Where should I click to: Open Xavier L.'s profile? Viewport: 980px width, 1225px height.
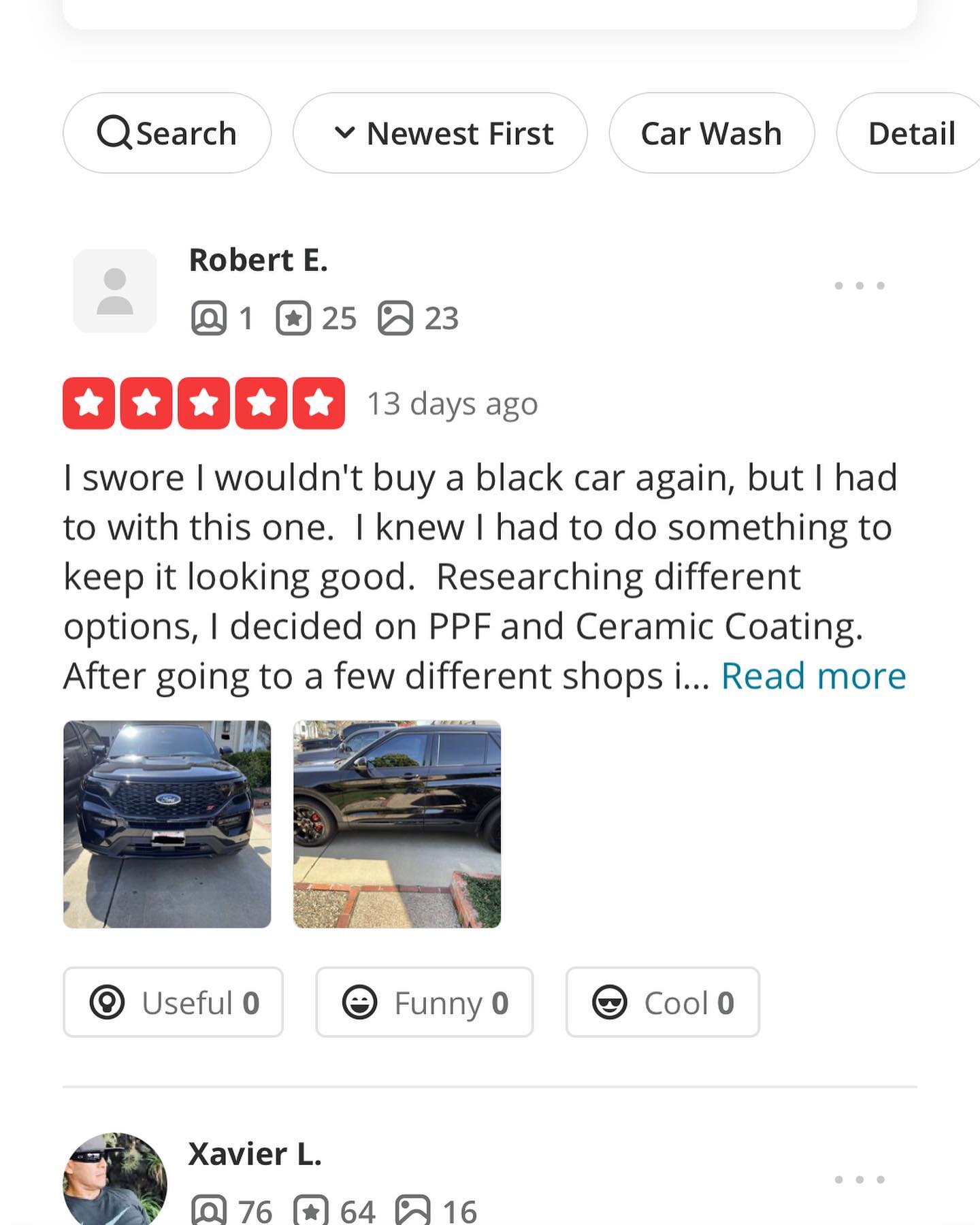pos(255,1154)
